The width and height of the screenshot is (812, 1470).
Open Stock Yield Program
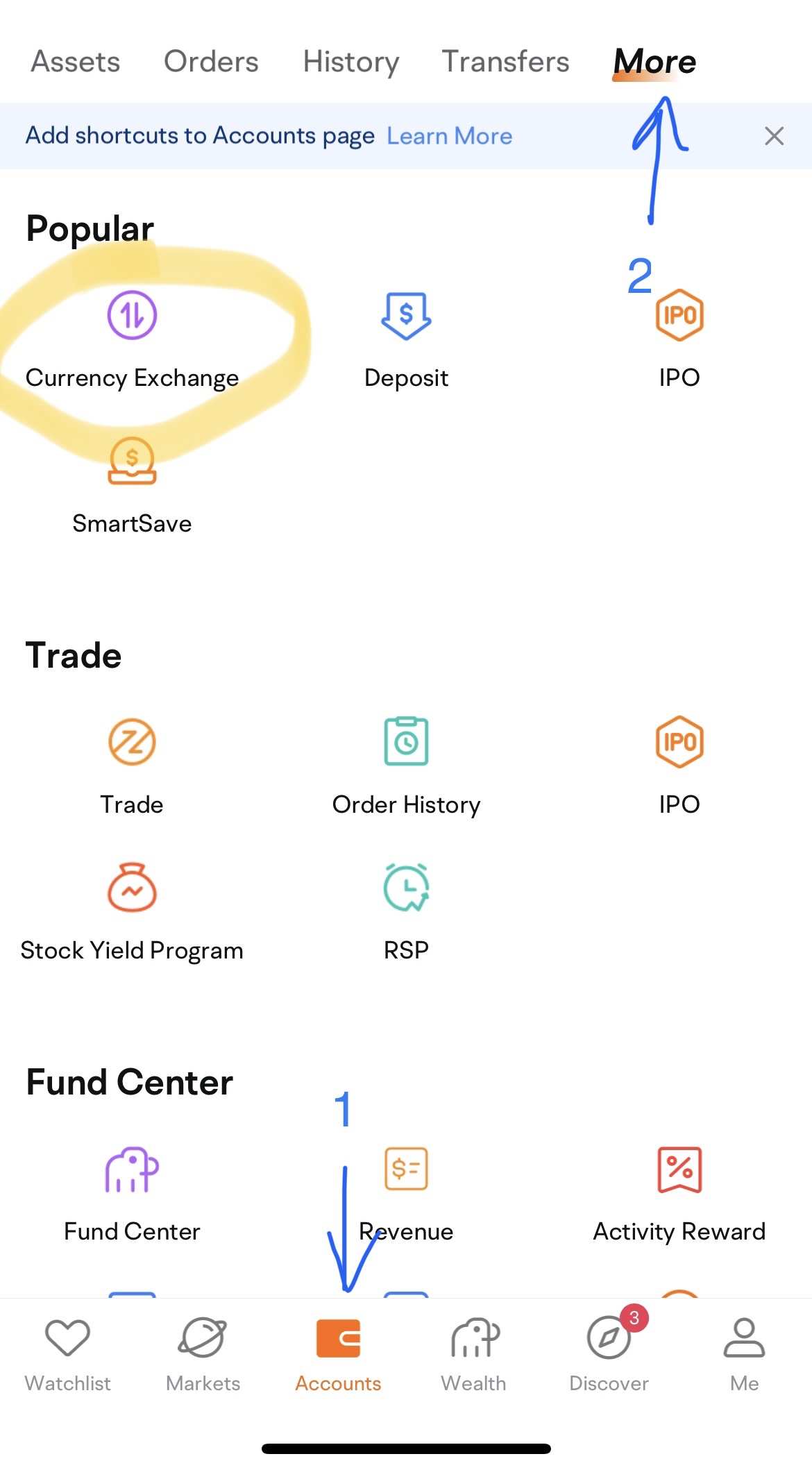coord(132,913)
